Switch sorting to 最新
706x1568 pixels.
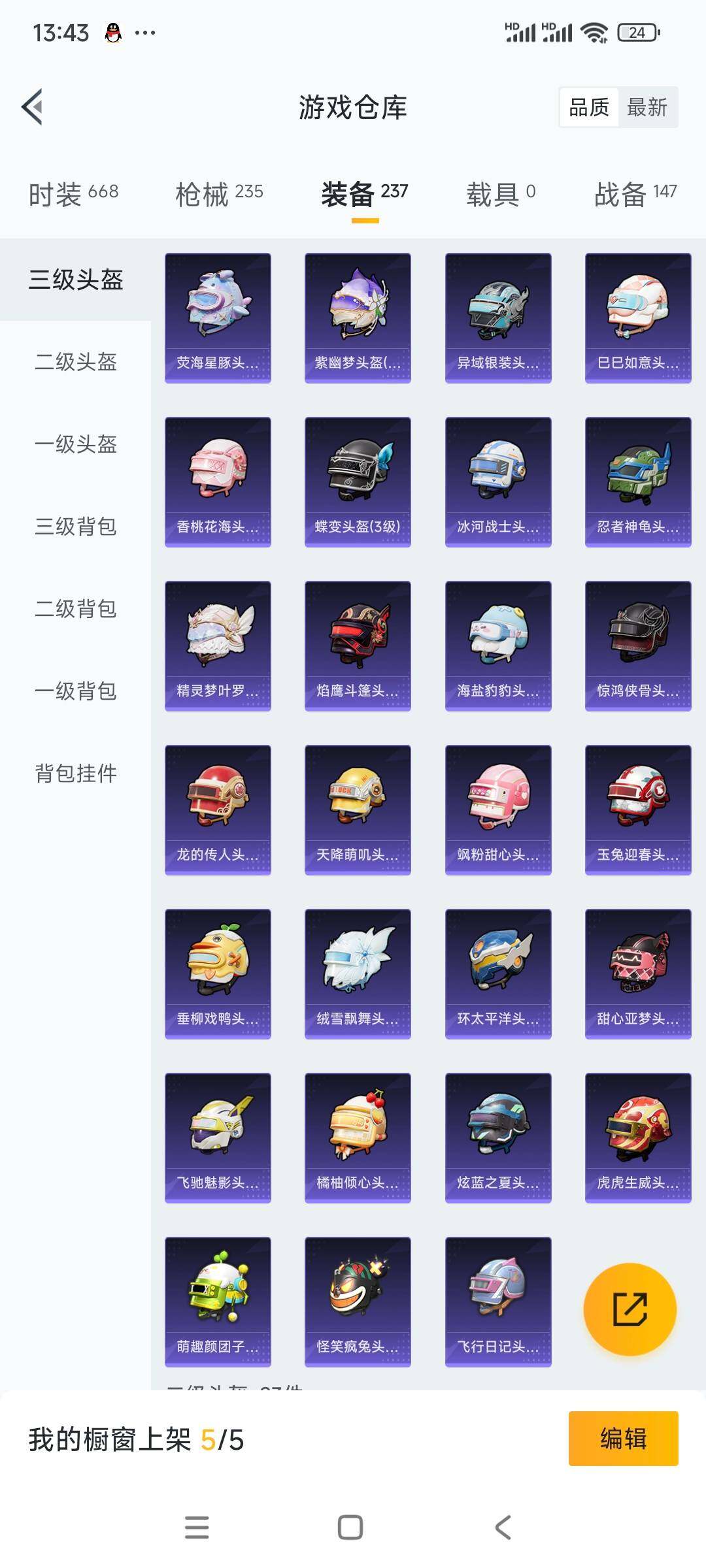647,108
